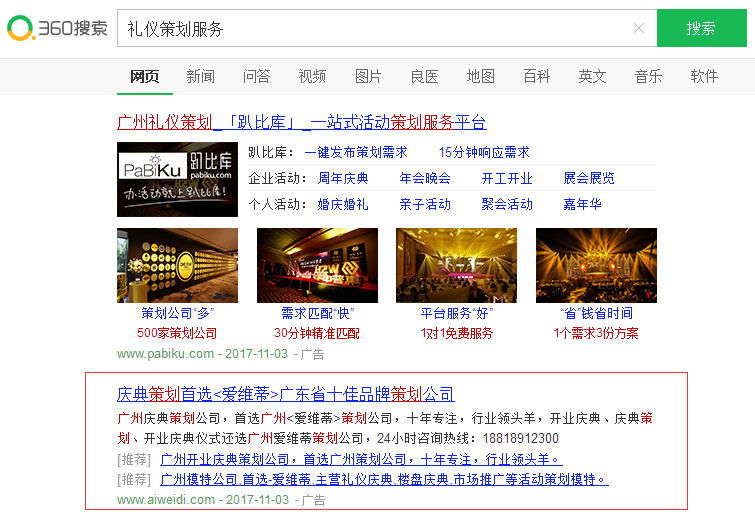Screen dimensions: 755x520
Task: Open the 婚庆婚礼 link
Action: tap(343, 204)
